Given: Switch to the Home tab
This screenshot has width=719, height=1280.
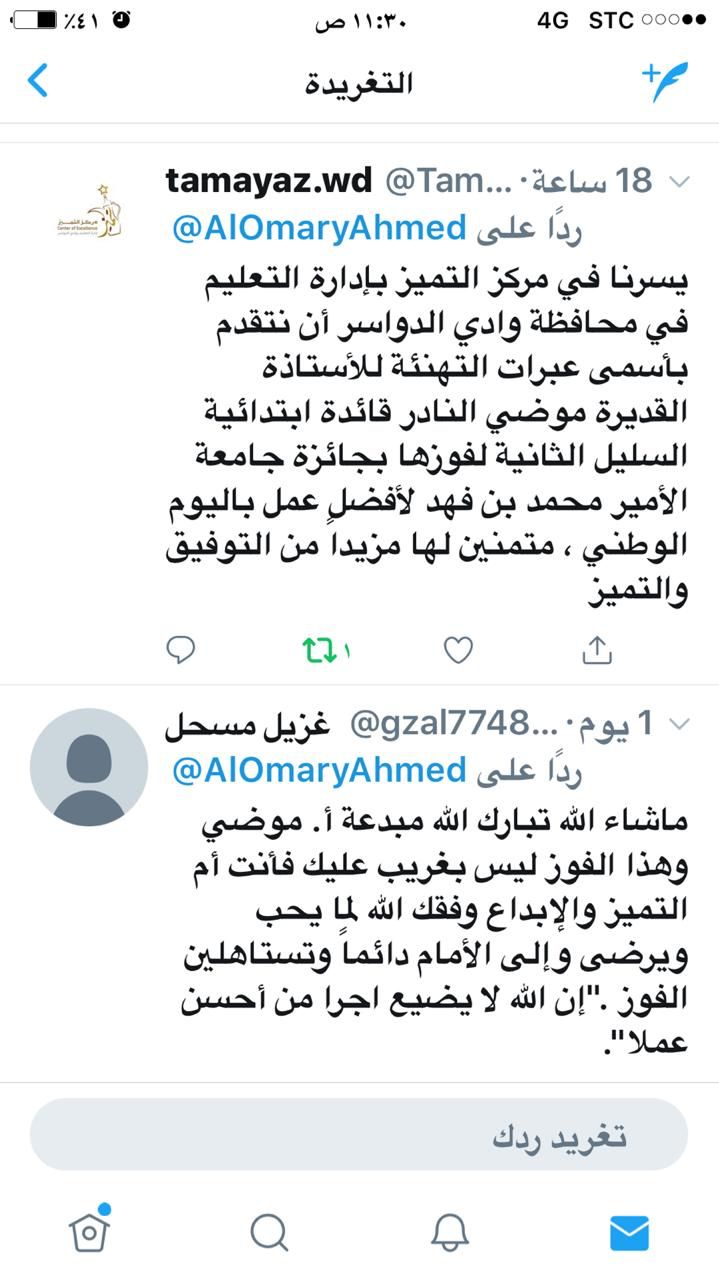Looking at the screenshot, I should (x=89, y=1231).
